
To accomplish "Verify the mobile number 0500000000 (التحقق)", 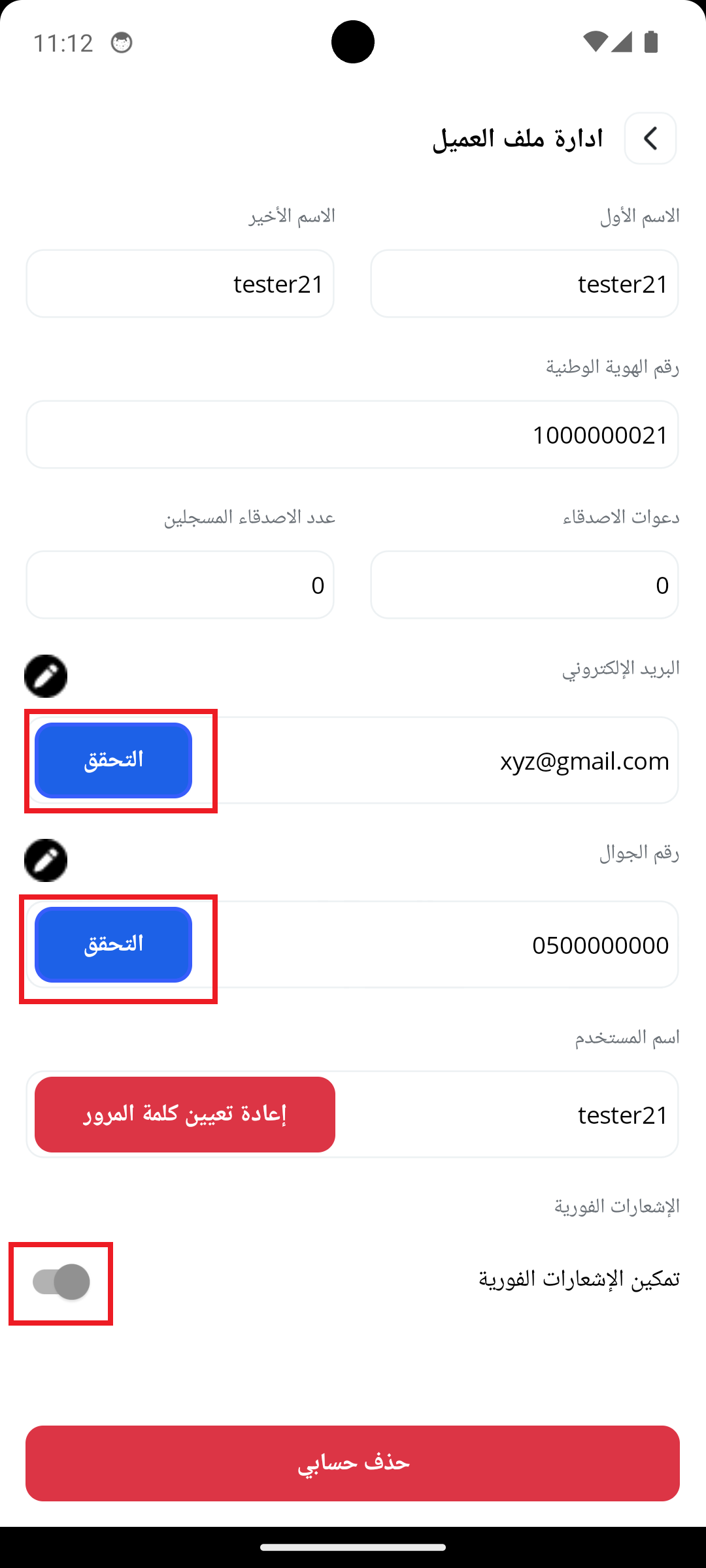I will tap(113, 945).
